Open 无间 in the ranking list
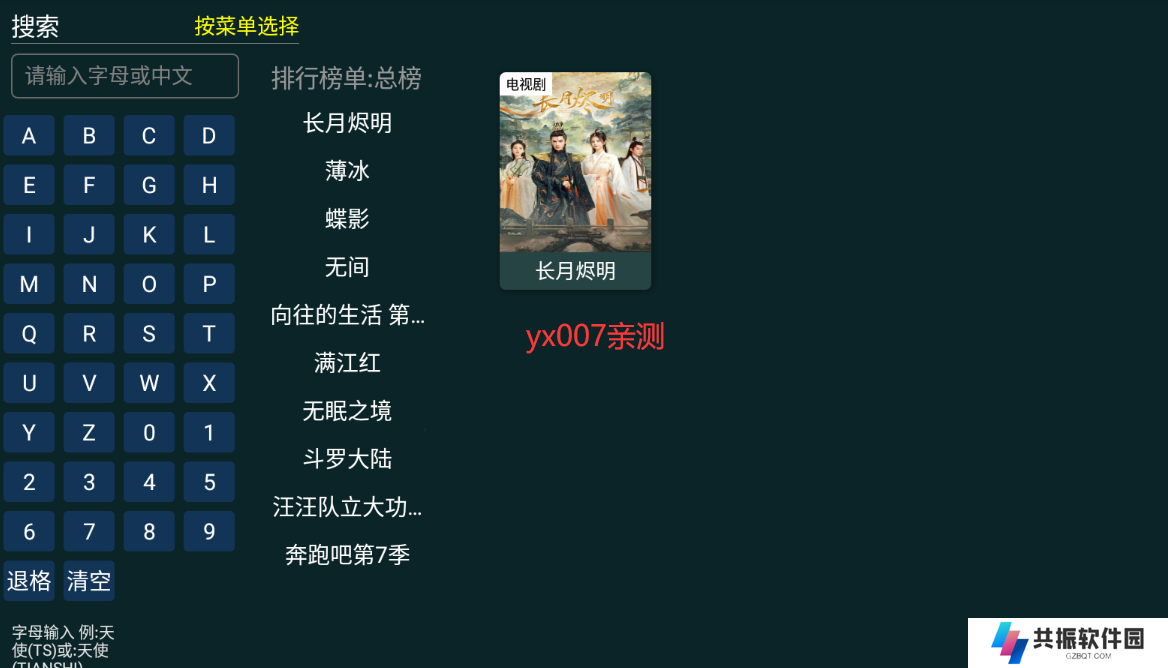 [347, 267]
